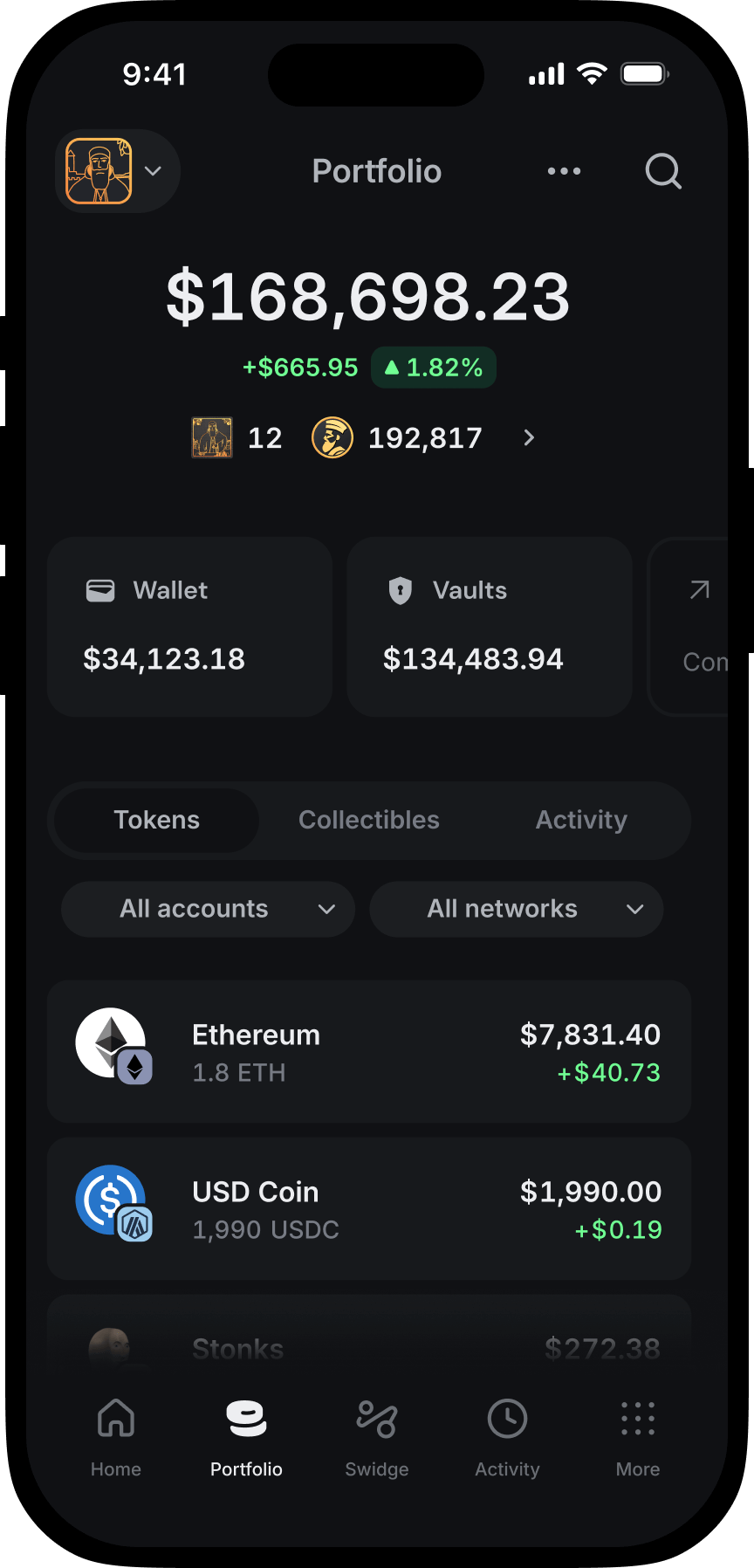
Task: Expand the All networks filter
Action: [517, 909]
